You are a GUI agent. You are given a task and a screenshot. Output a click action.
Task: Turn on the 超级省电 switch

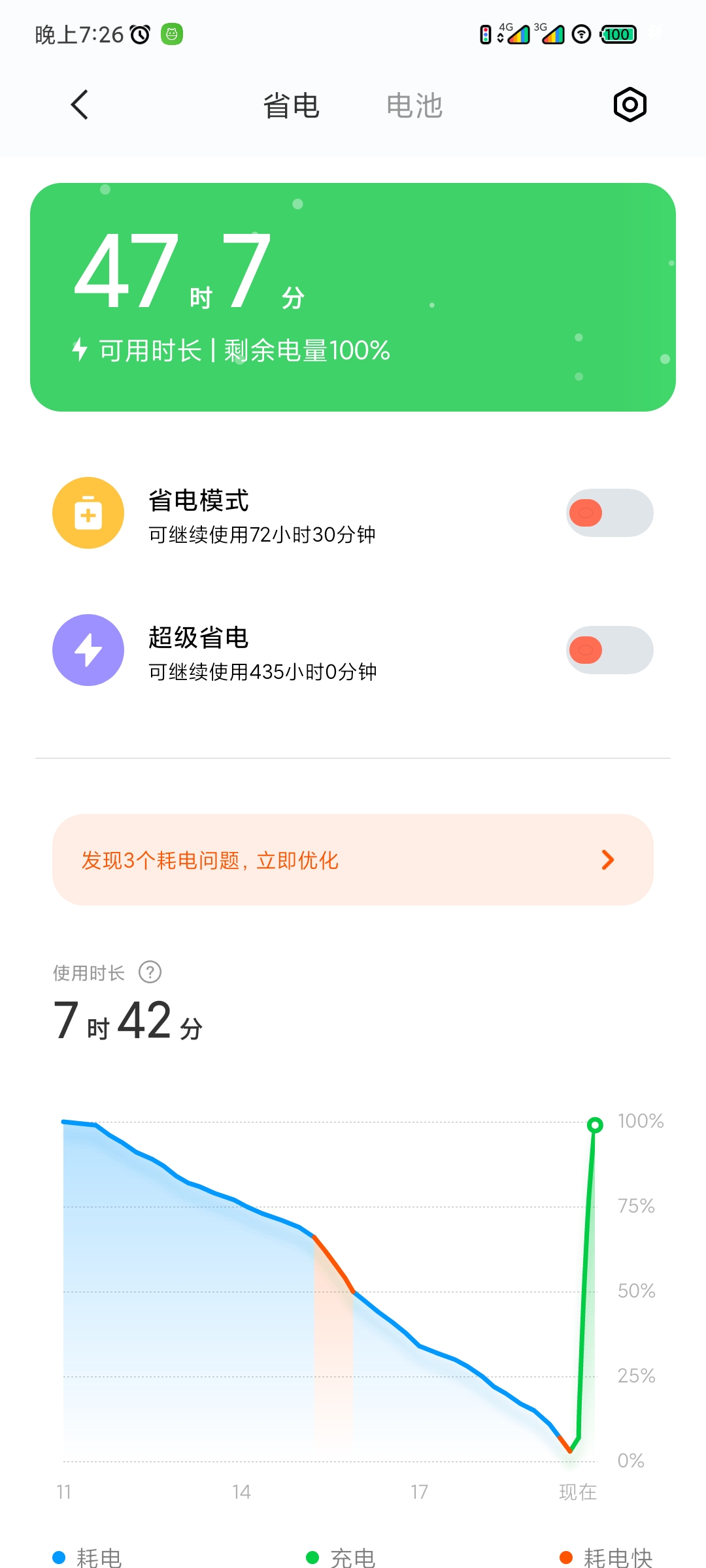[x=609, y=650]
